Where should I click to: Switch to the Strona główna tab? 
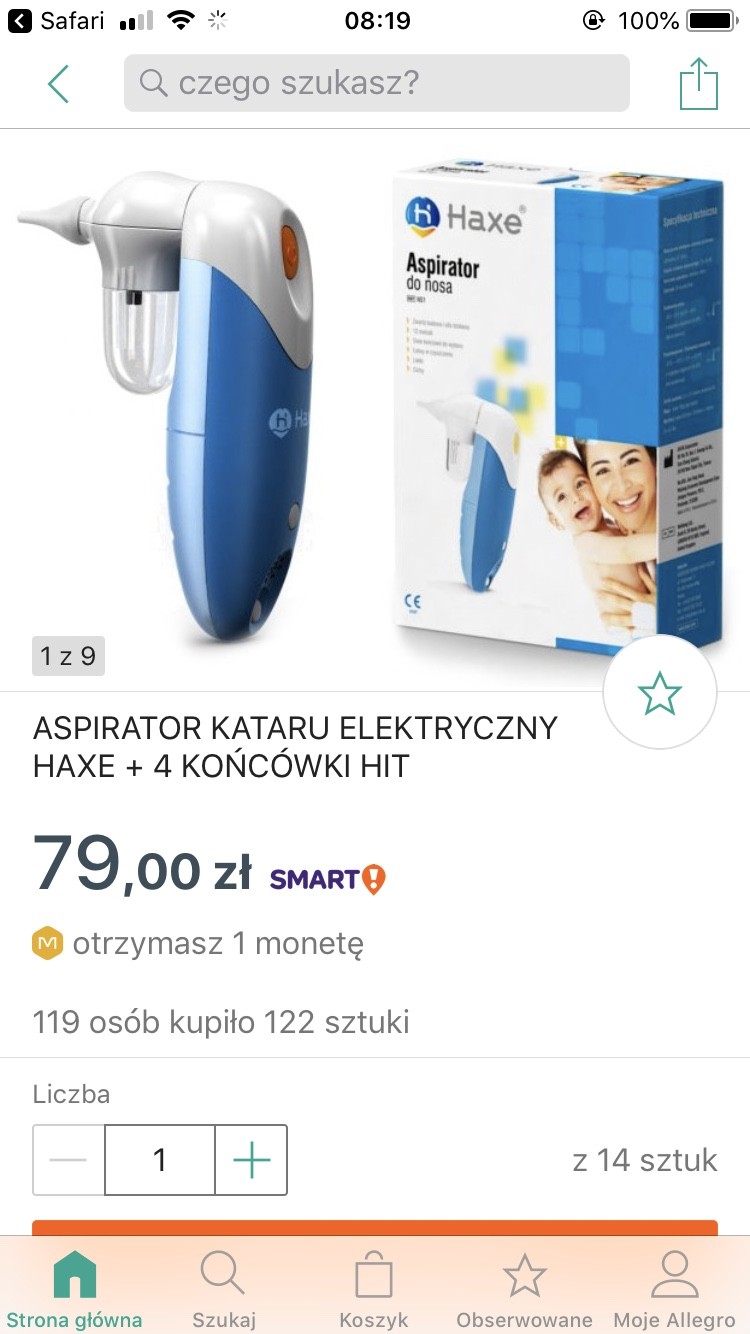[74, 1290]
